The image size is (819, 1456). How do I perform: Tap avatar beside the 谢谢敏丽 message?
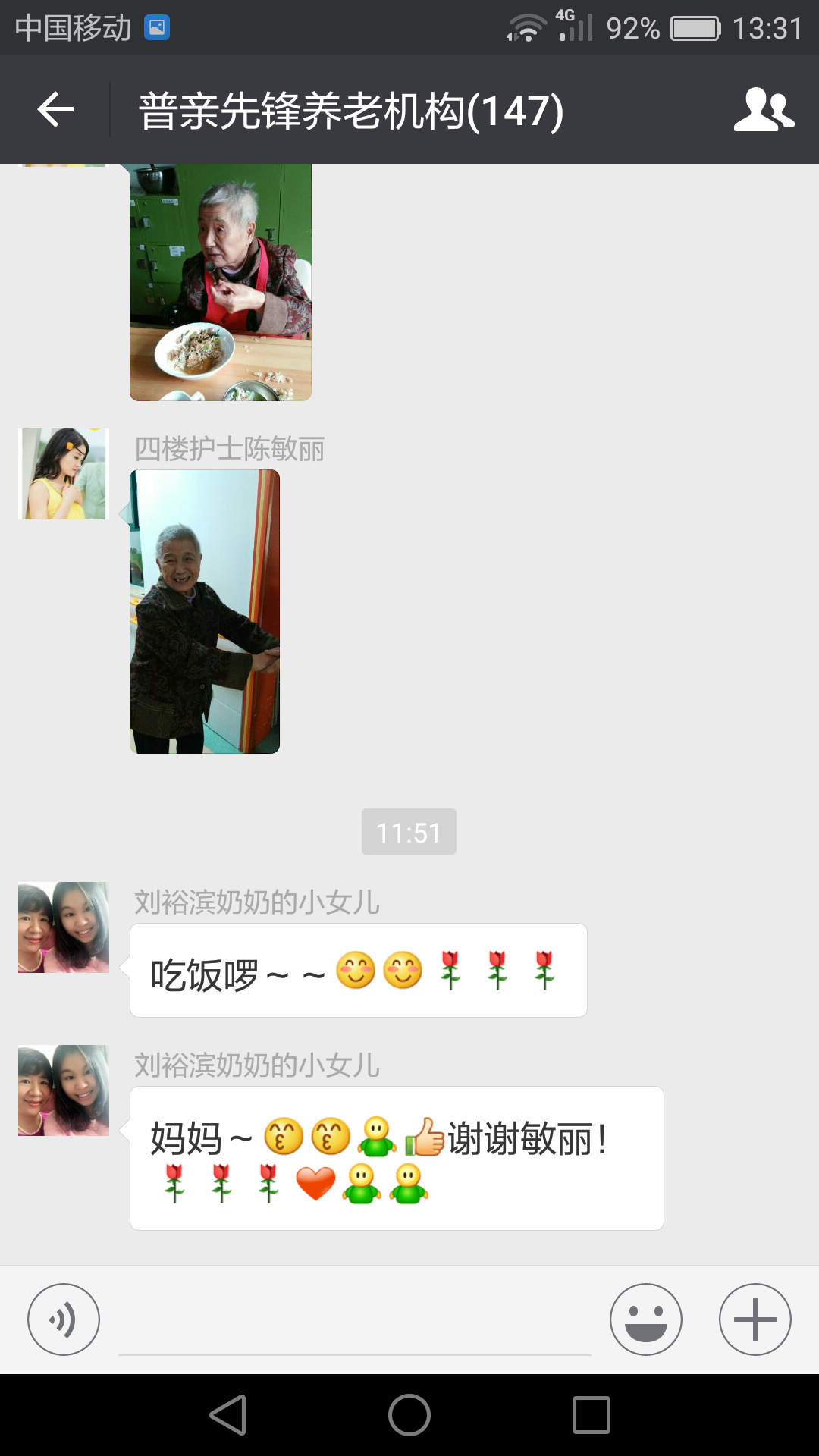tap(64, 1090)
